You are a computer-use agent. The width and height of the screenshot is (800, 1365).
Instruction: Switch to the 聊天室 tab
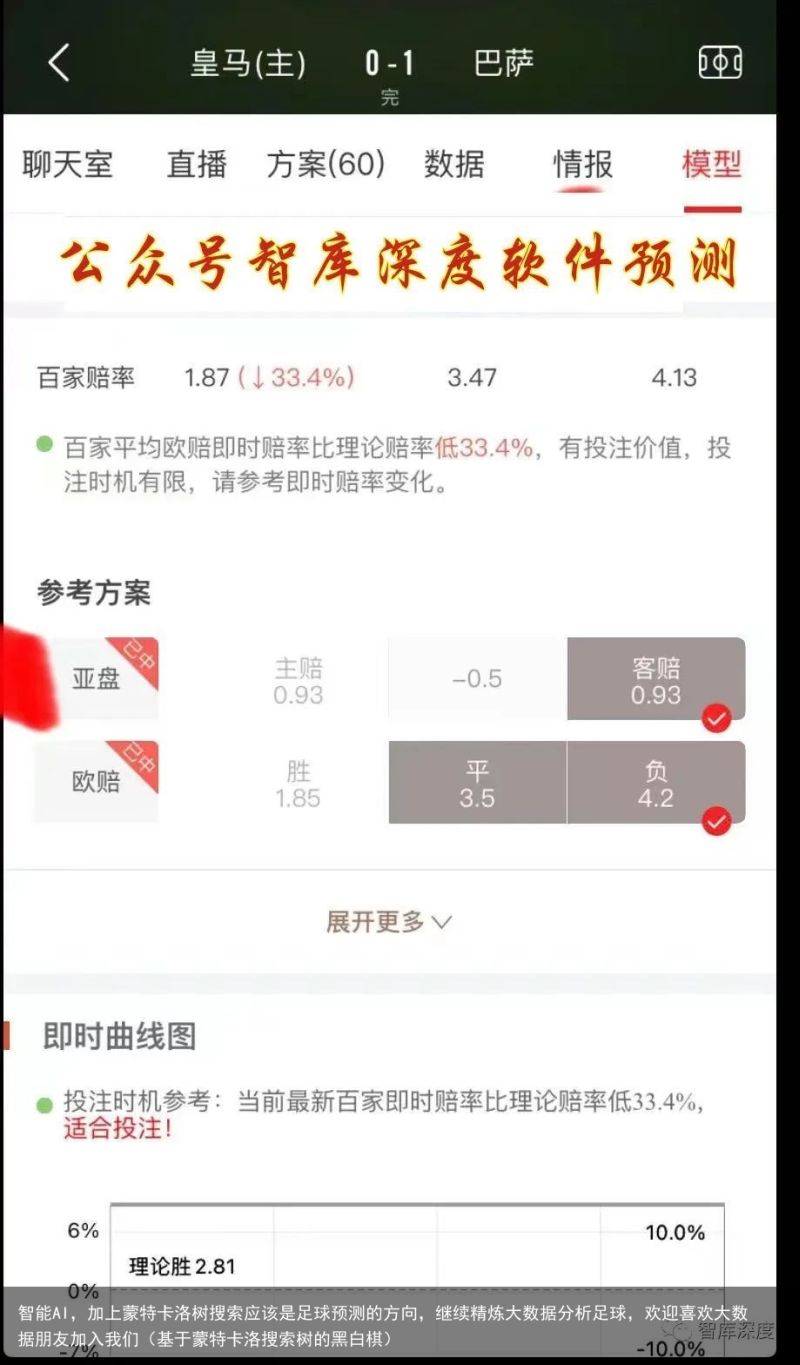pos(68,164)
